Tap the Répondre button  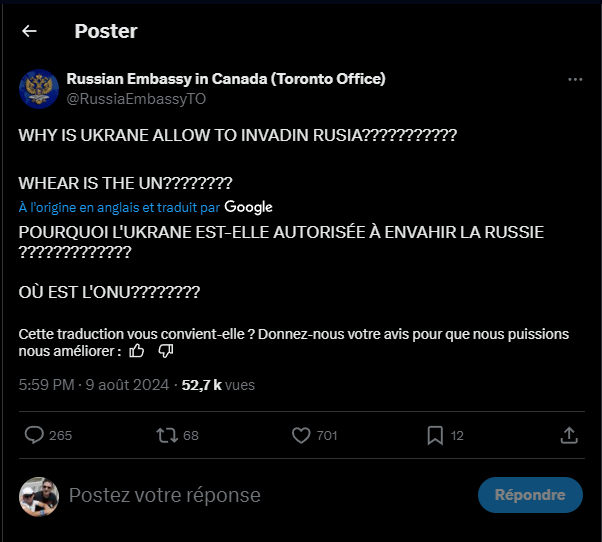[x=530, y=494]
